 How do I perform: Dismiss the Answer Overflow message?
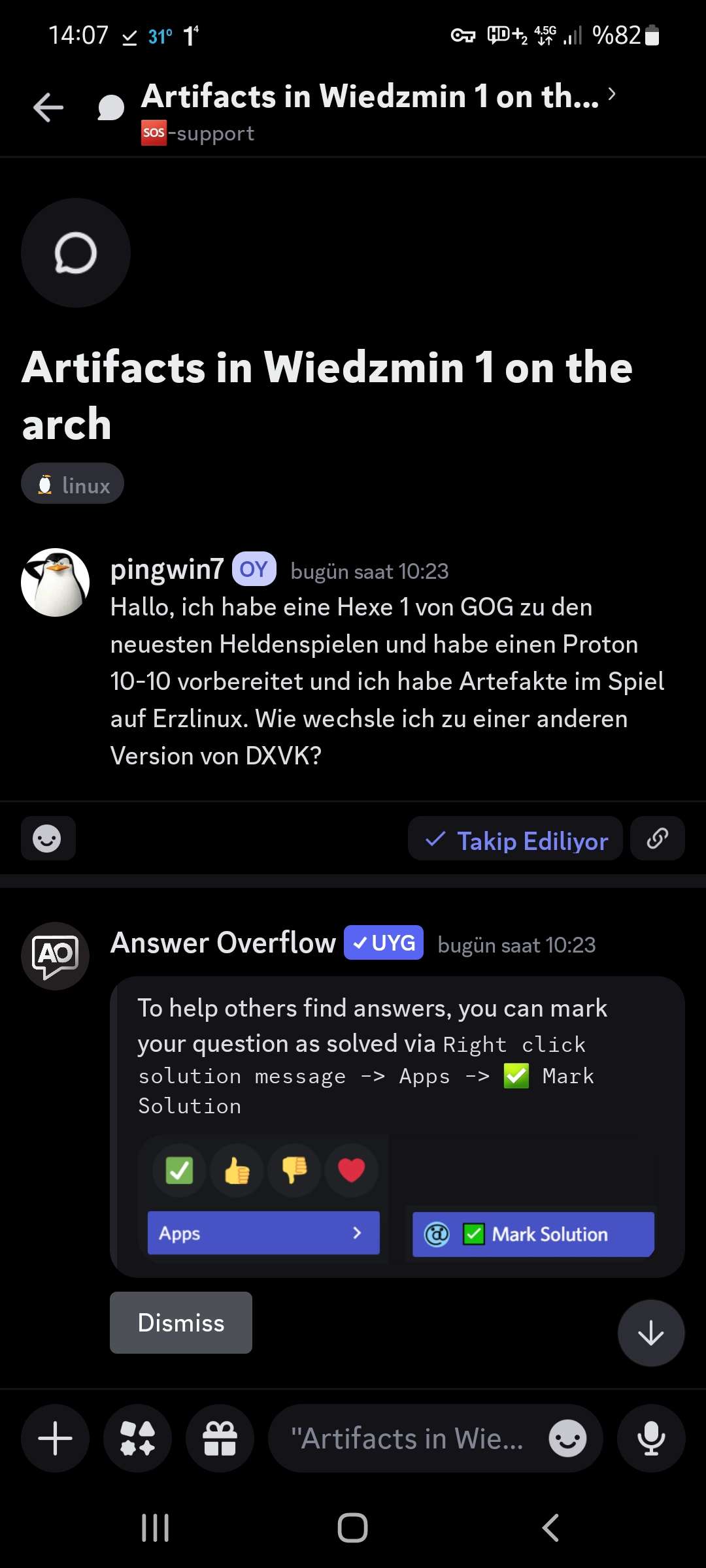tap(180, 1323)
